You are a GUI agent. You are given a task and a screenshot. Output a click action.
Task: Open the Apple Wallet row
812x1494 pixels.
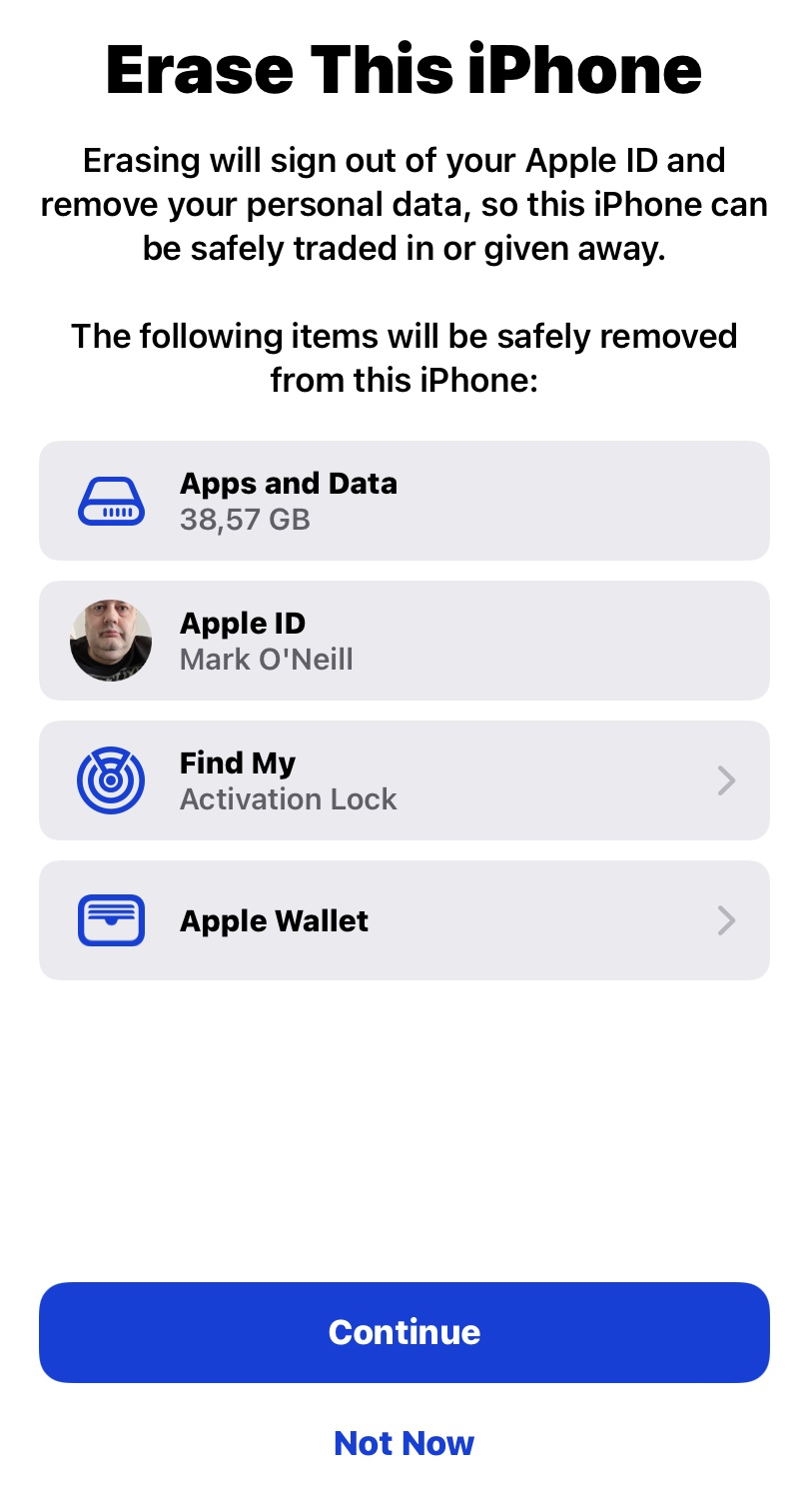(x=404, y=920)
